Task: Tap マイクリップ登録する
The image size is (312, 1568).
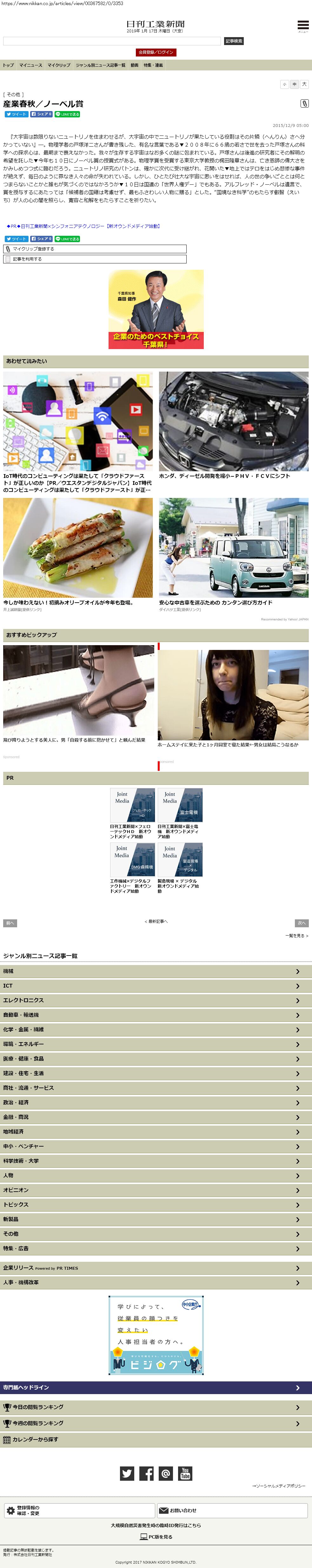Action: click(x=95, y=249)
